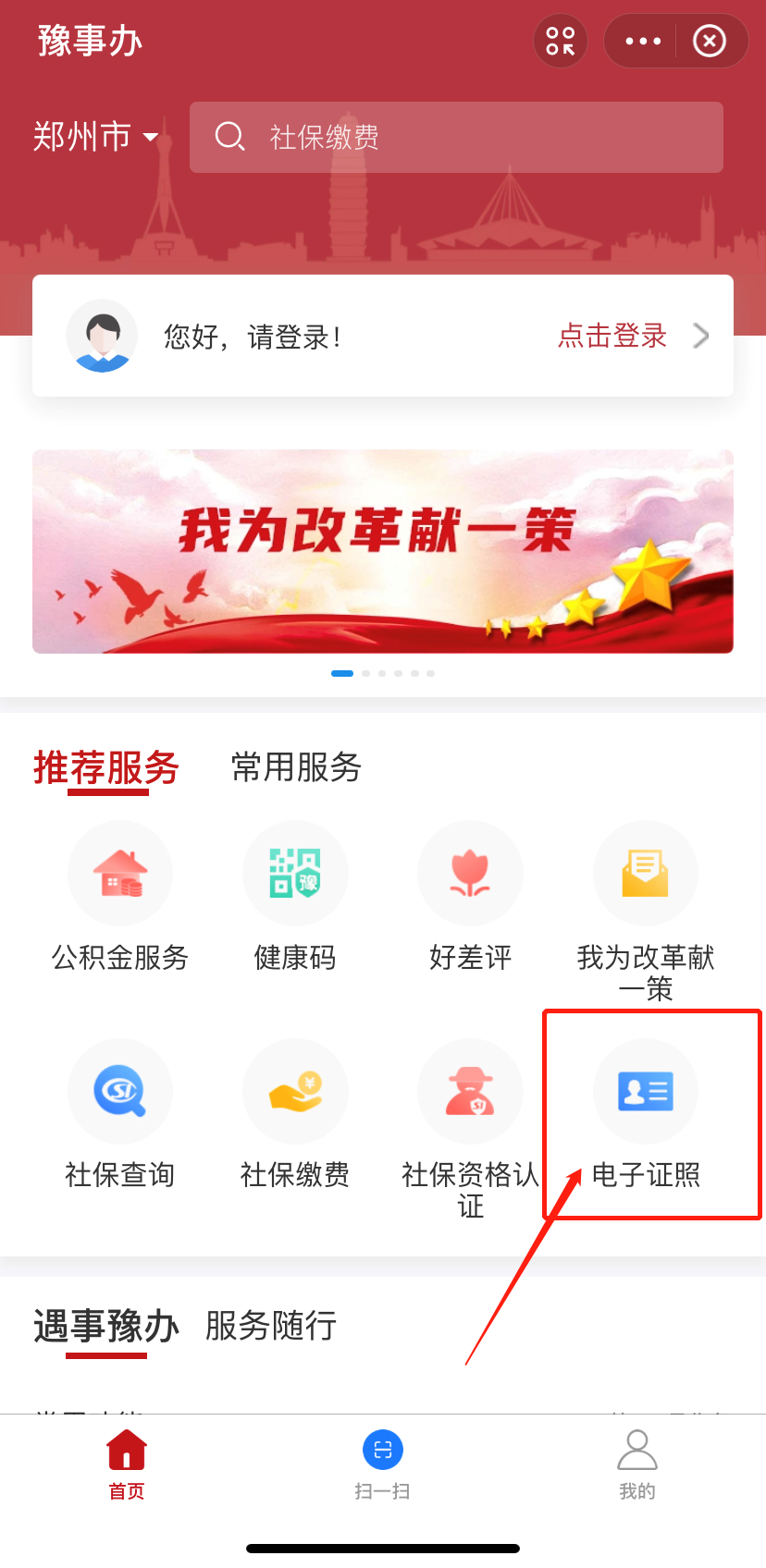The width and height of the screenshot is (766, 1568).
Task: Tap 点击登录 to sign in
Action: 612,336
